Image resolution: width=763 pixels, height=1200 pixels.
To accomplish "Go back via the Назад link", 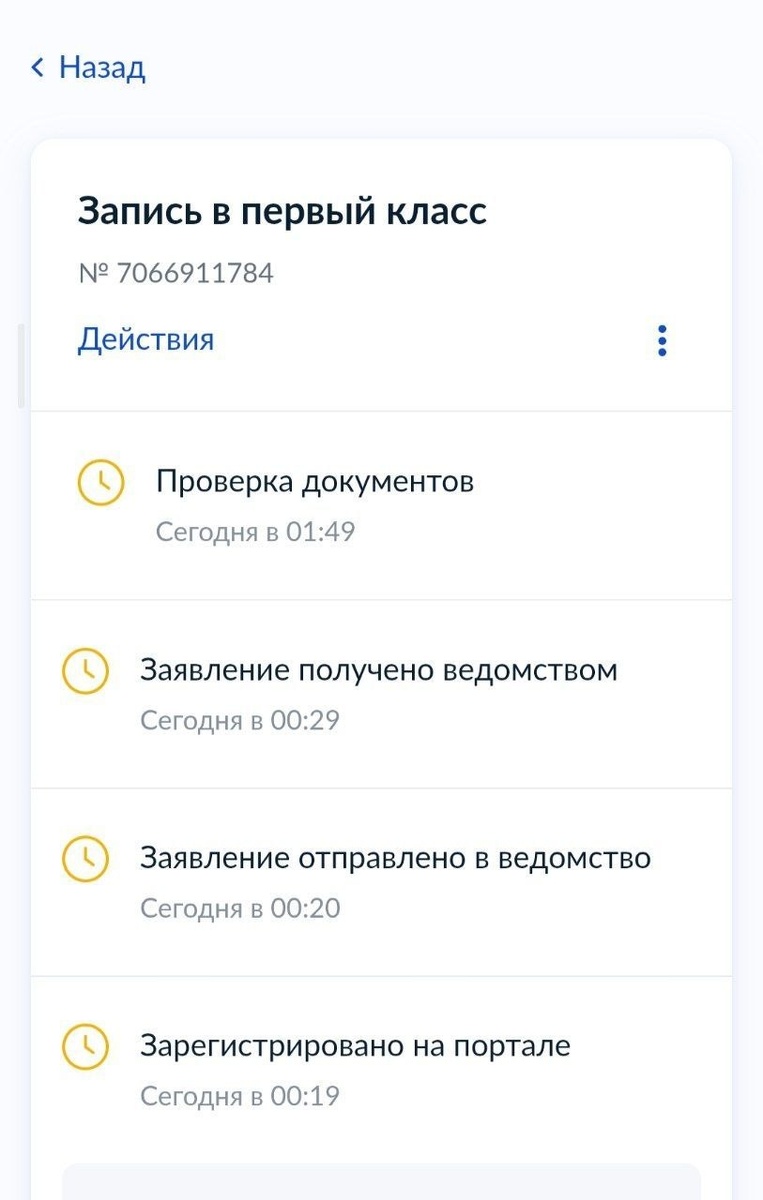I will [88, 68].
